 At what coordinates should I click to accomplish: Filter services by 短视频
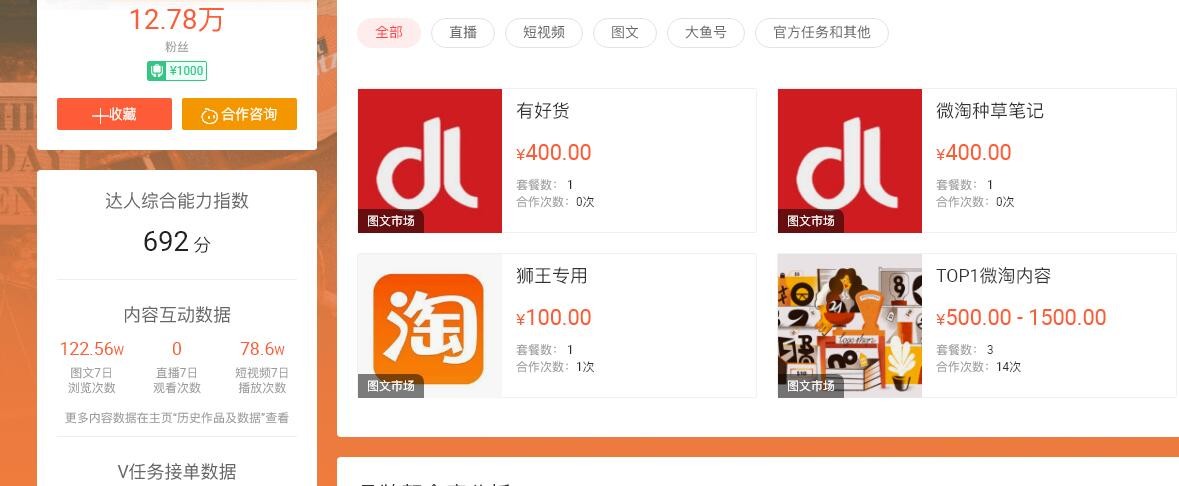click(544, 32)
